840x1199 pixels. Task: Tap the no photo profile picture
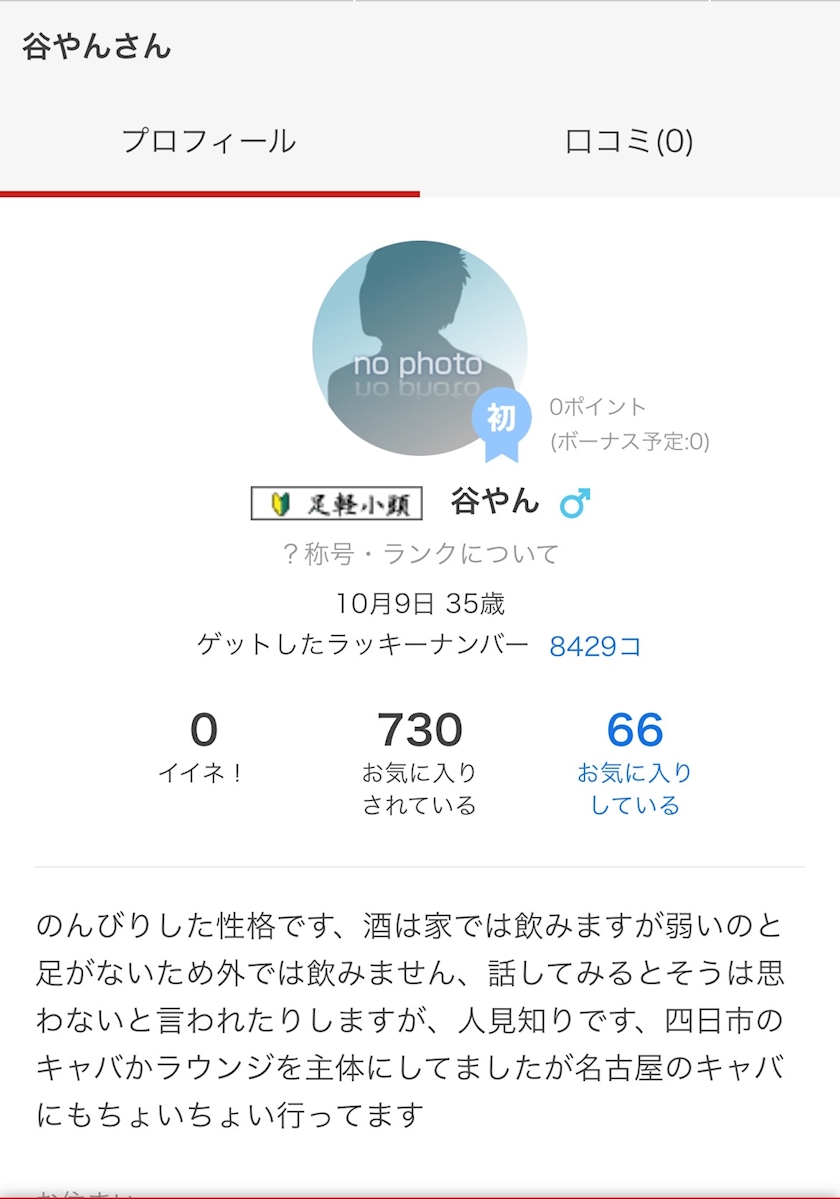coord(420,348)
